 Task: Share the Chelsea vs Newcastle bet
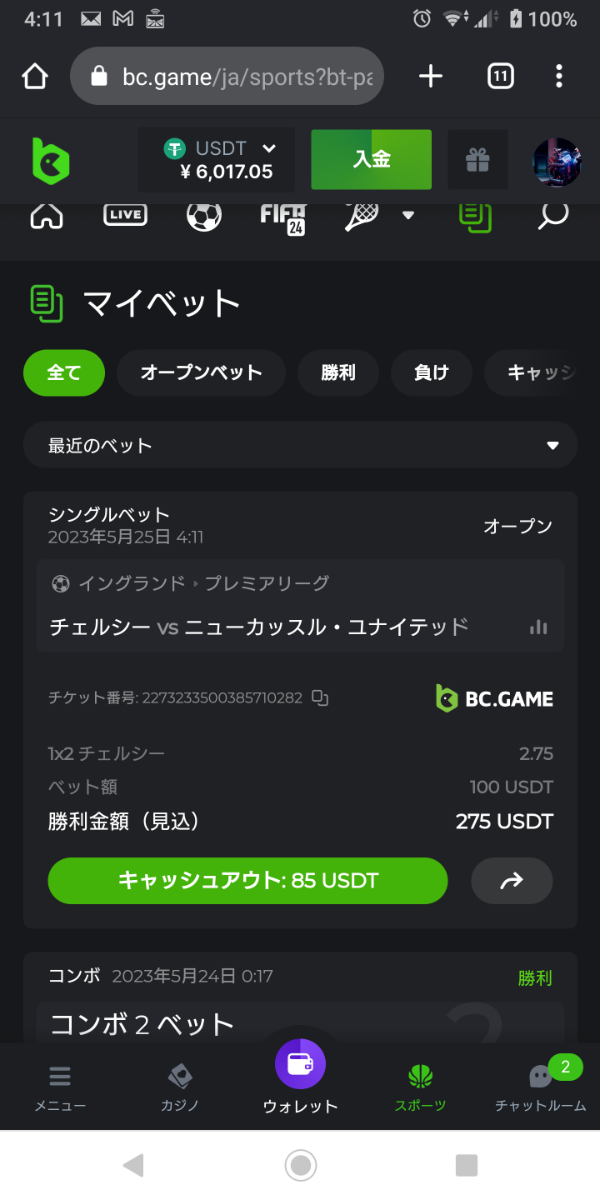tap(511, 880)
